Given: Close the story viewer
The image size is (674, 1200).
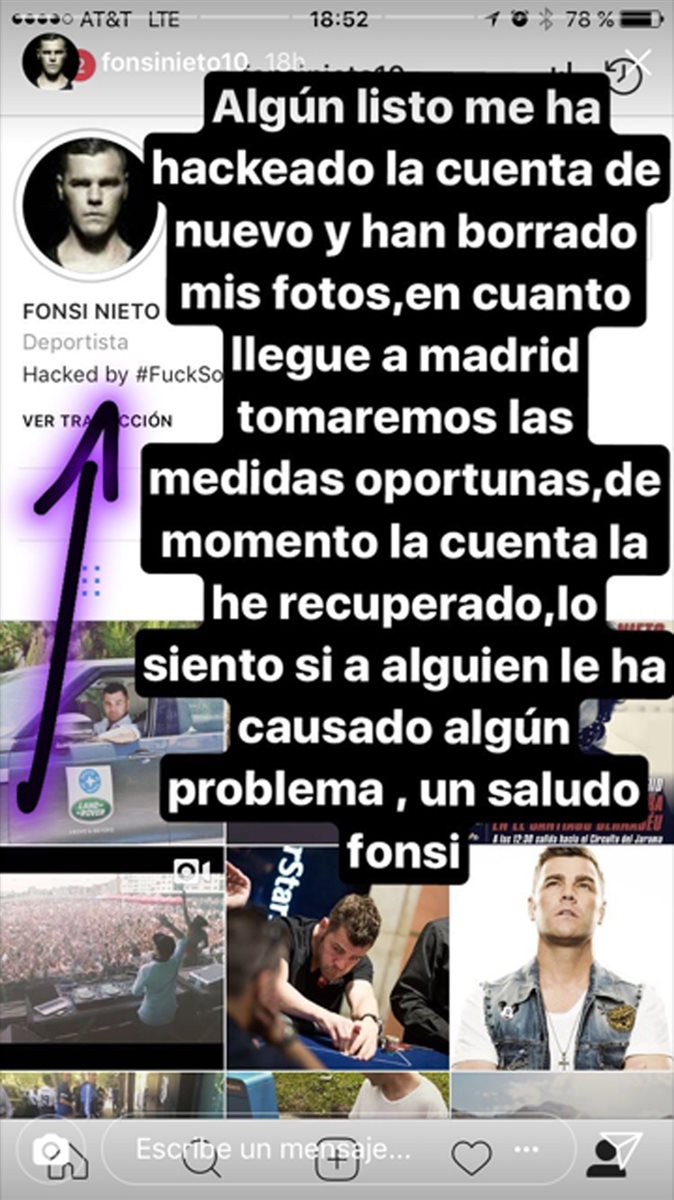Looking at the screenshot, I should click(637, 63).
